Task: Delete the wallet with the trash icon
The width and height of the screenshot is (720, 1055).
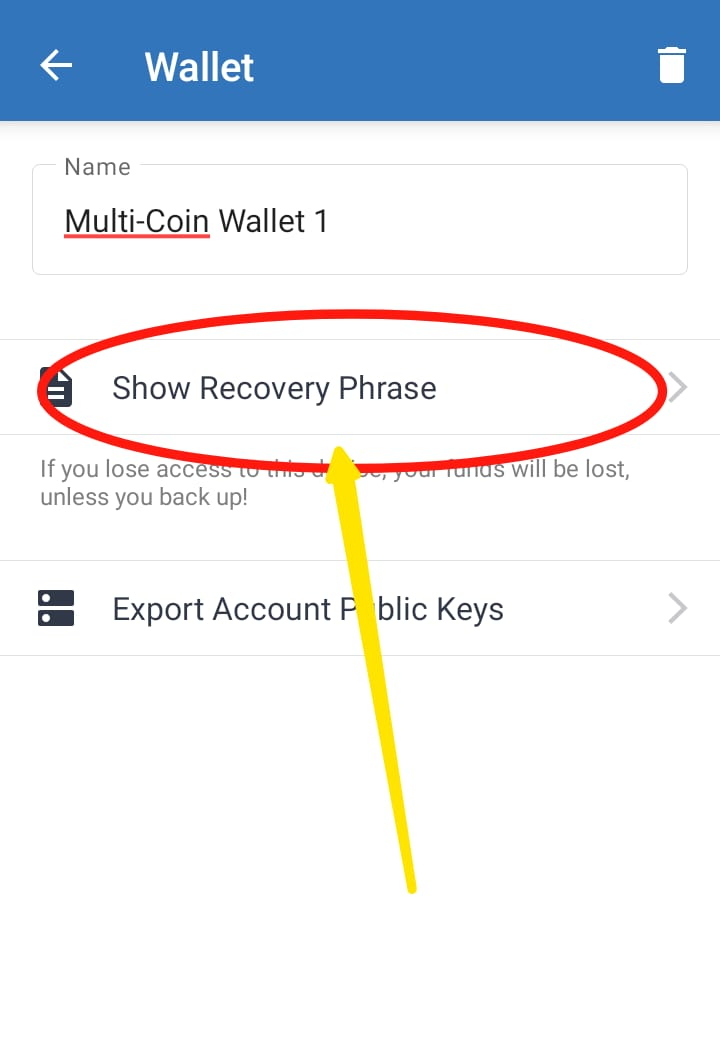Action: click(671, 65)
